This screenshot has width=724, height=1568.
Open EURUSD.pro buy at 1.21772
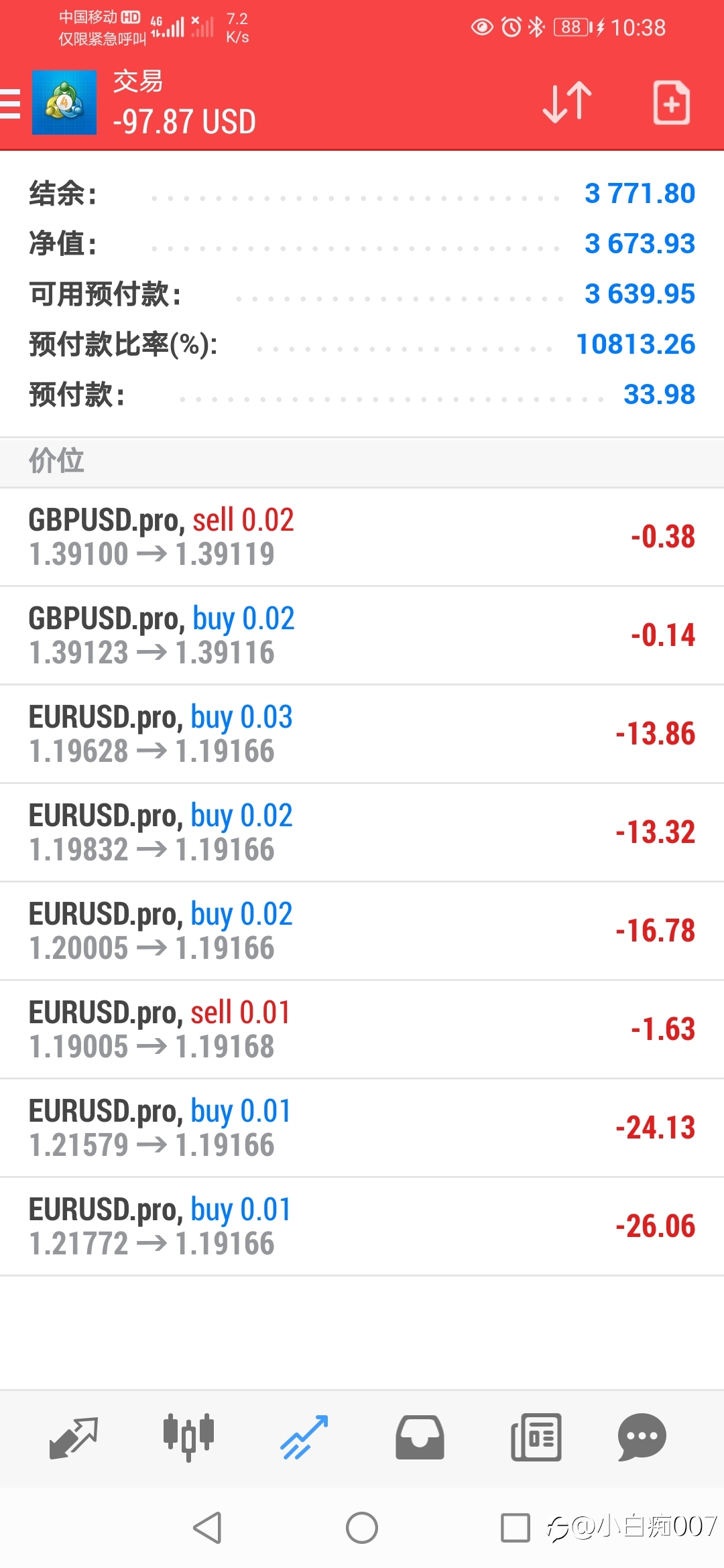[x=362, y=1226]
